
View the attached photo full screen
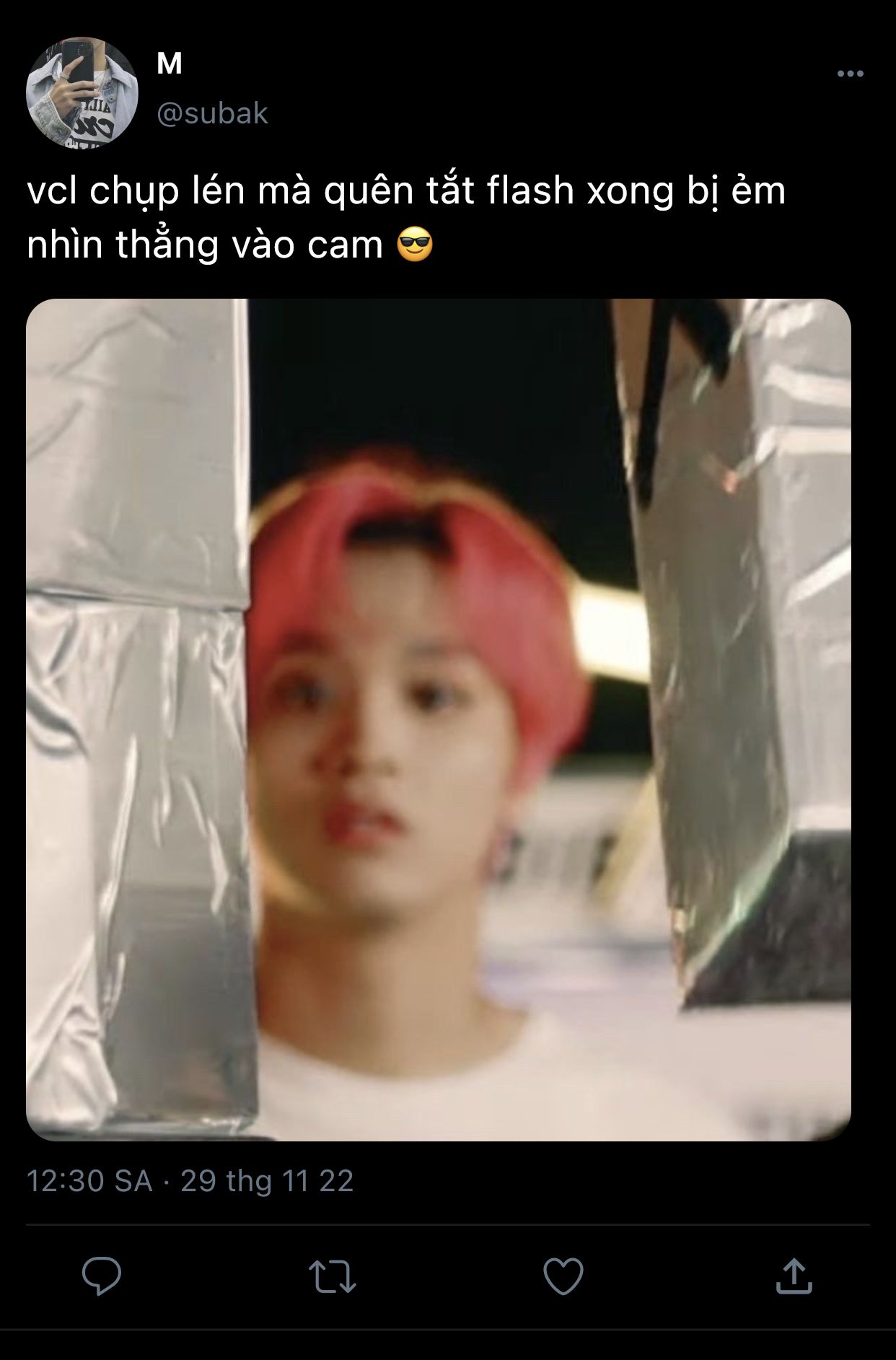(439, 719)
